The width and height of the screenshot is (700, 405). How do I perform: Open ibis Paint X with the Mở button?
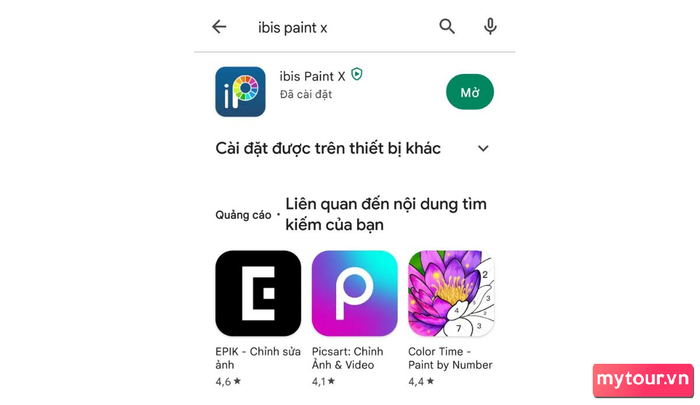(470, 92)
